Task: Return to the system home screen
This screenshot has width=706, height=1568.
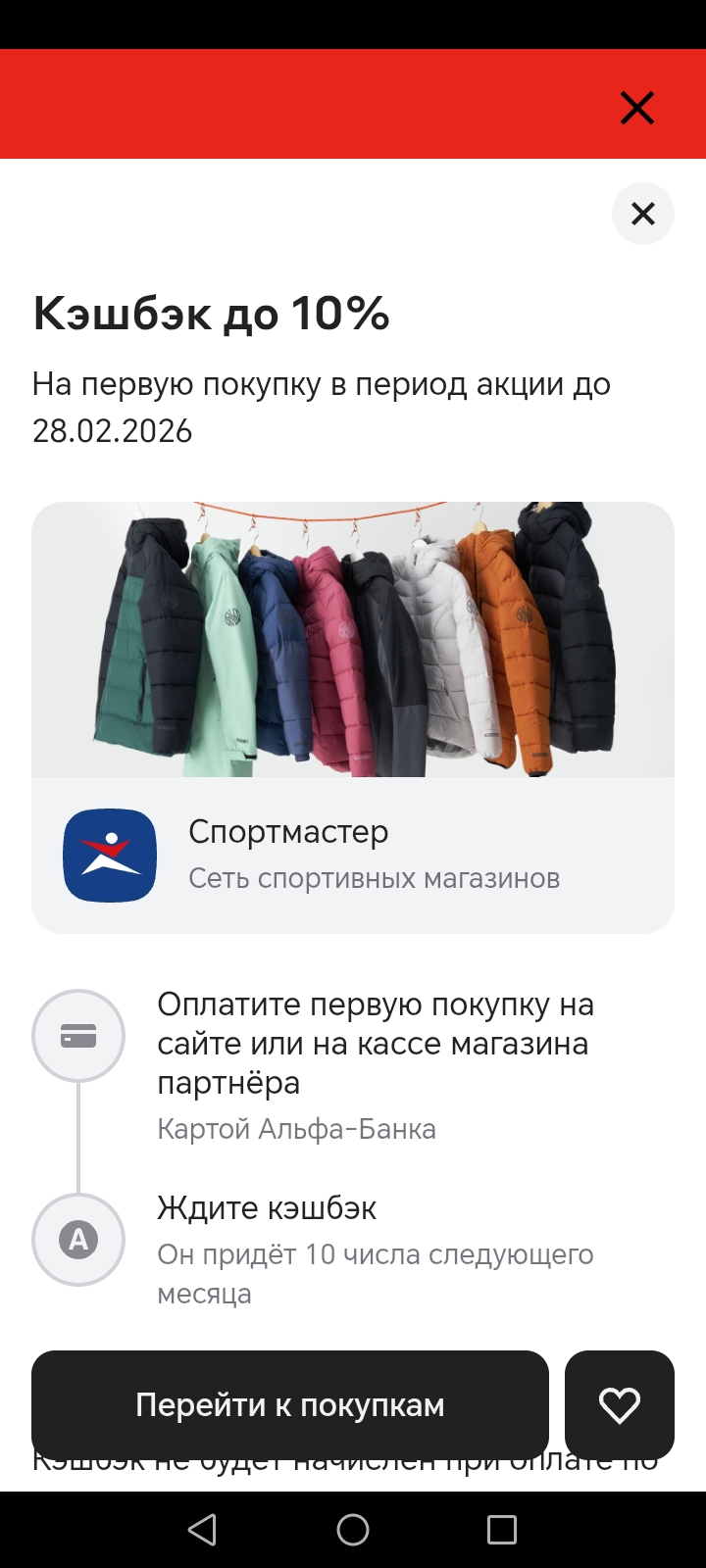Action: tap(353, 1530)
